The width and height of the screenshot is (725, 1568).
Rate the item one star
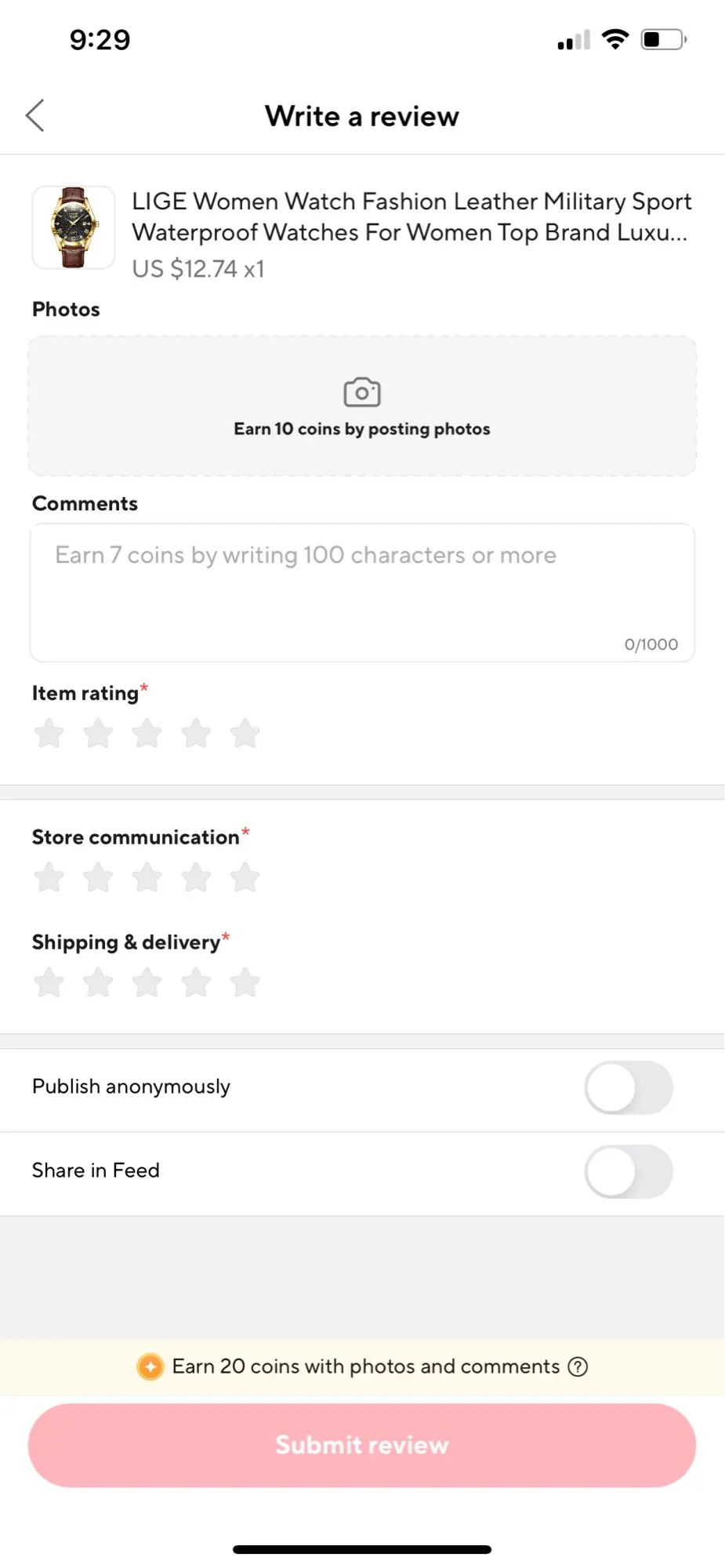tap(49, 734)
